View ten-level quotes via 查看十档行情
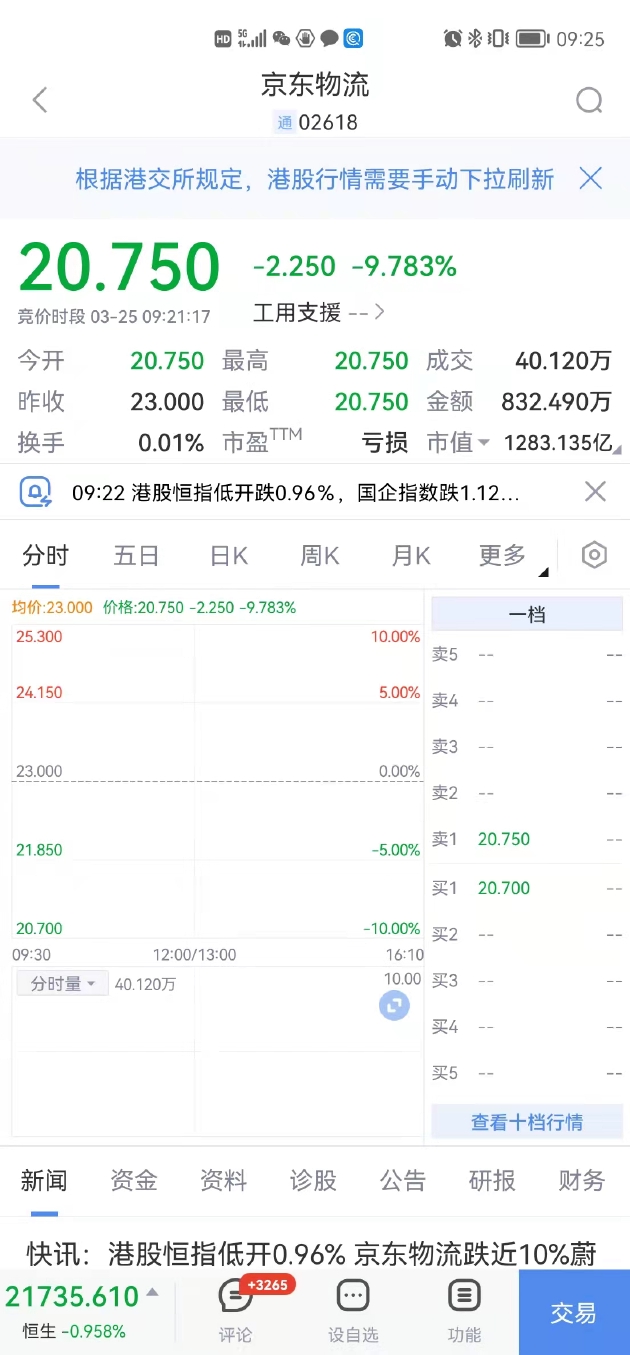 [x=527, y=1122]
